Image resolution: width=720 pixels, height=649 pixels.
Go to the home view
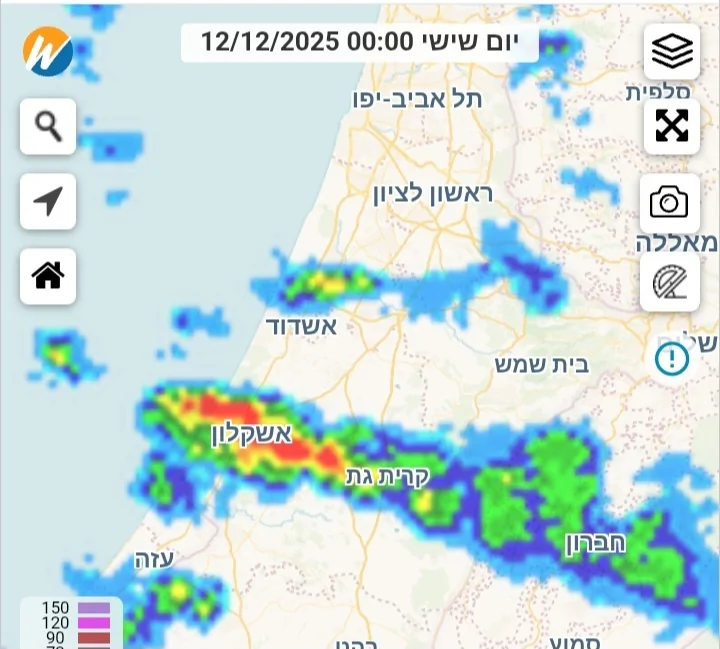48,275
